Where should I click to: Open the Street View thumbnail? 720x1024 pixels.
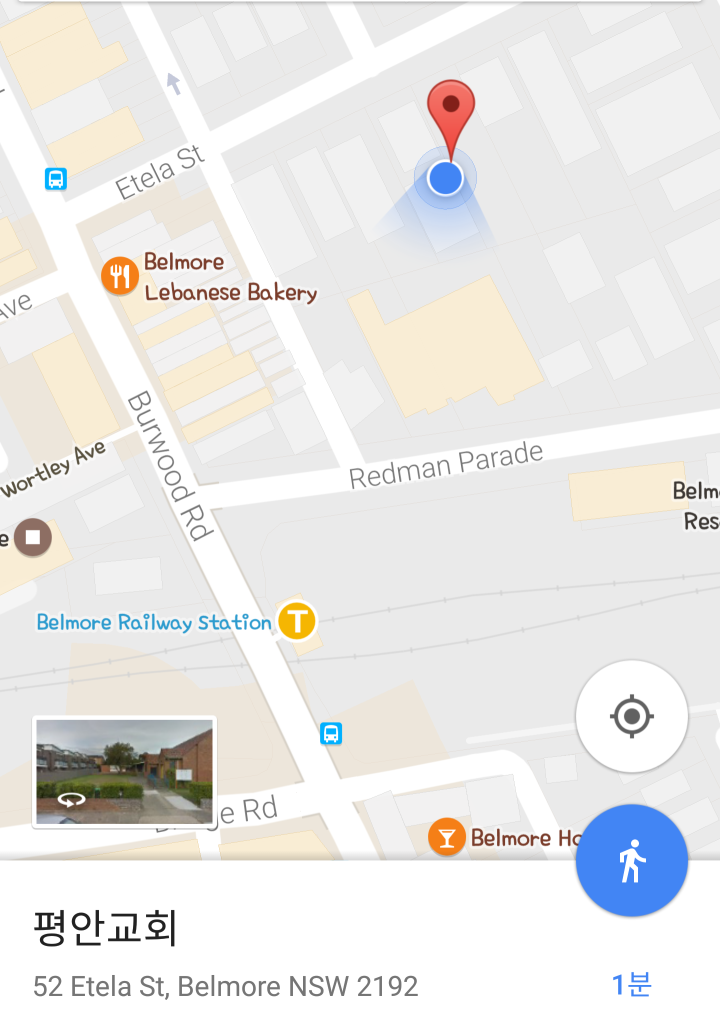[124, 772]
